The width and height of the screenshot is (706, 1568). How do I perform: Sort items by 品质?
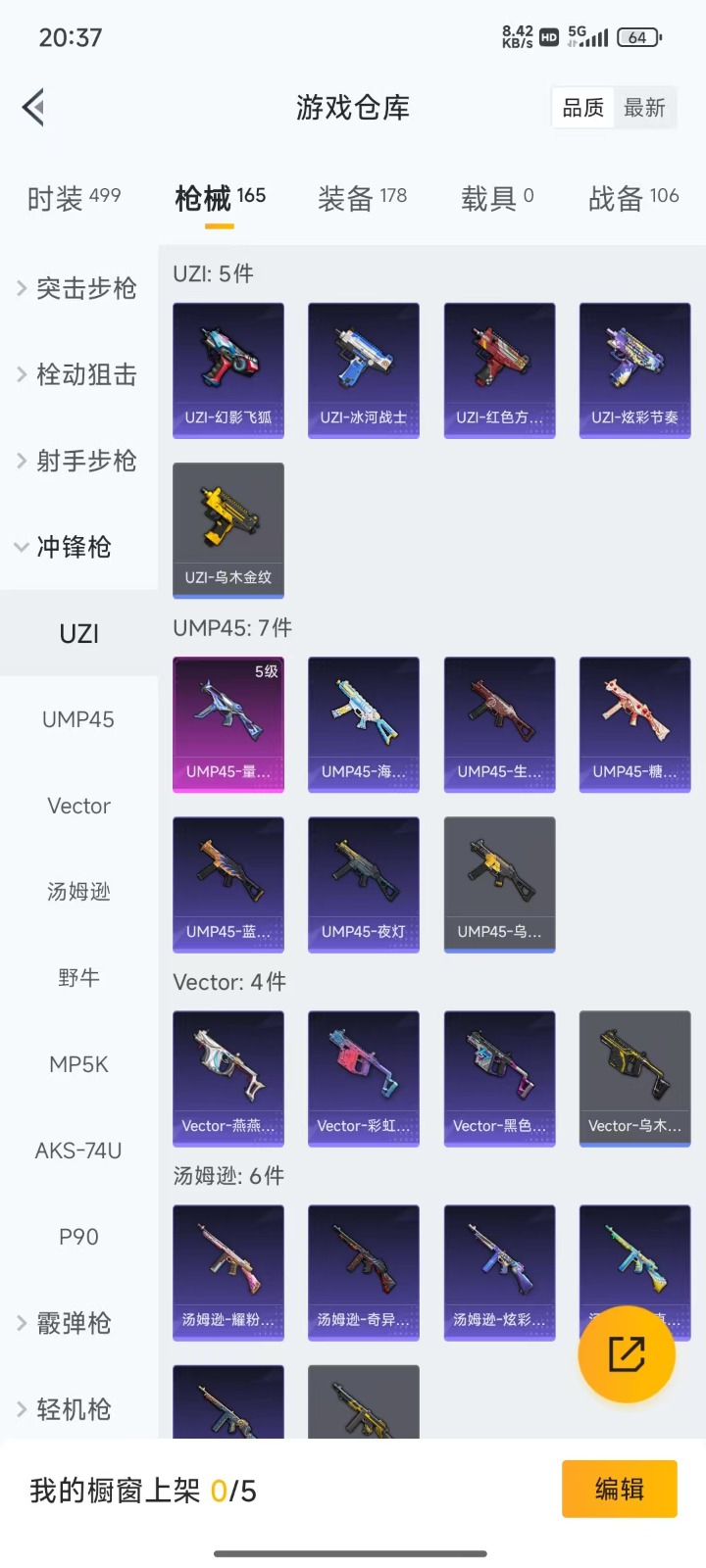[583, 108]
